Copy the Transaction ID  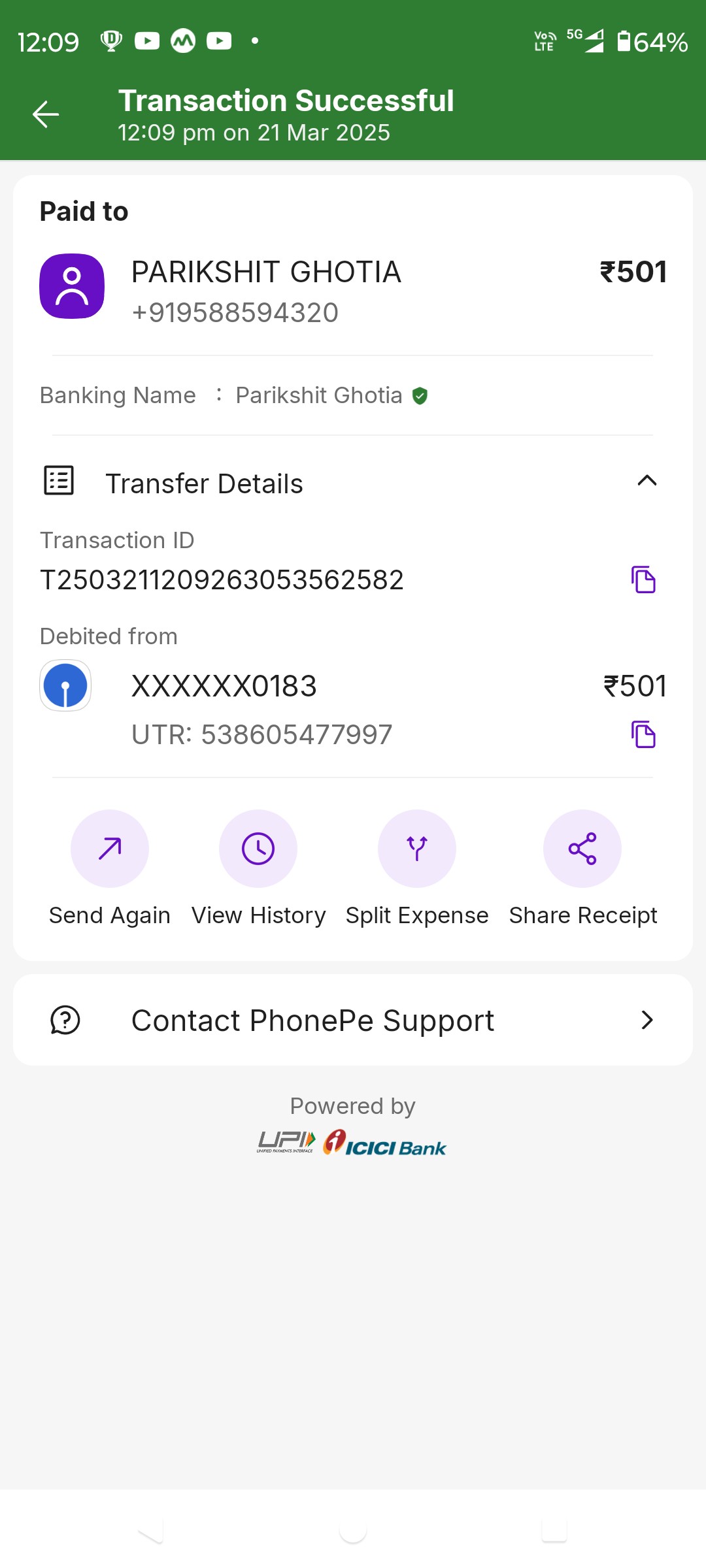tap(643, 580)
